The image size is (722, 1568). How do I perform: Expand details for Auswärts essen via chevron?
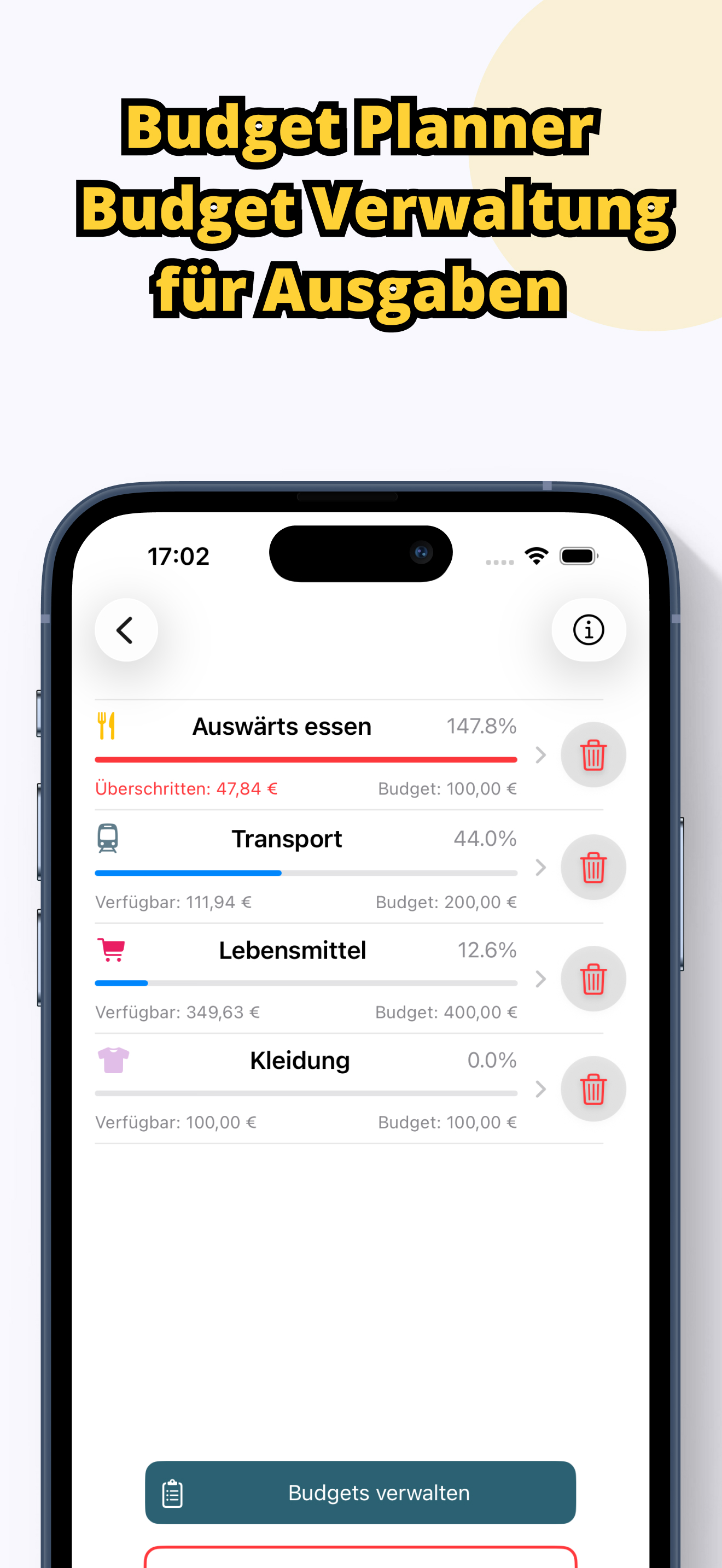point(540,755)
